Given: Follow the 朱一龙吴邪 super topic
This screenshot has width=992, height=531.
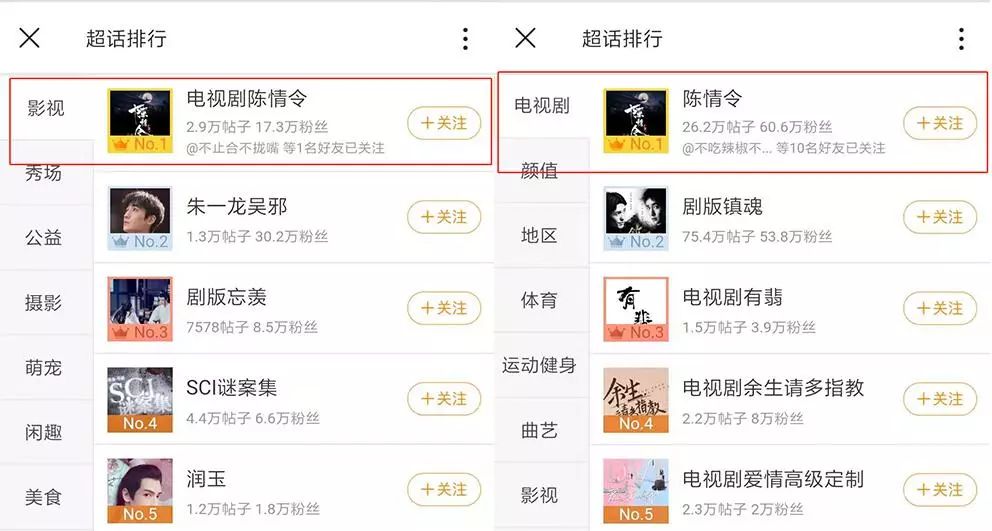Looking at the screenshot, I should [x=444, y=217].
